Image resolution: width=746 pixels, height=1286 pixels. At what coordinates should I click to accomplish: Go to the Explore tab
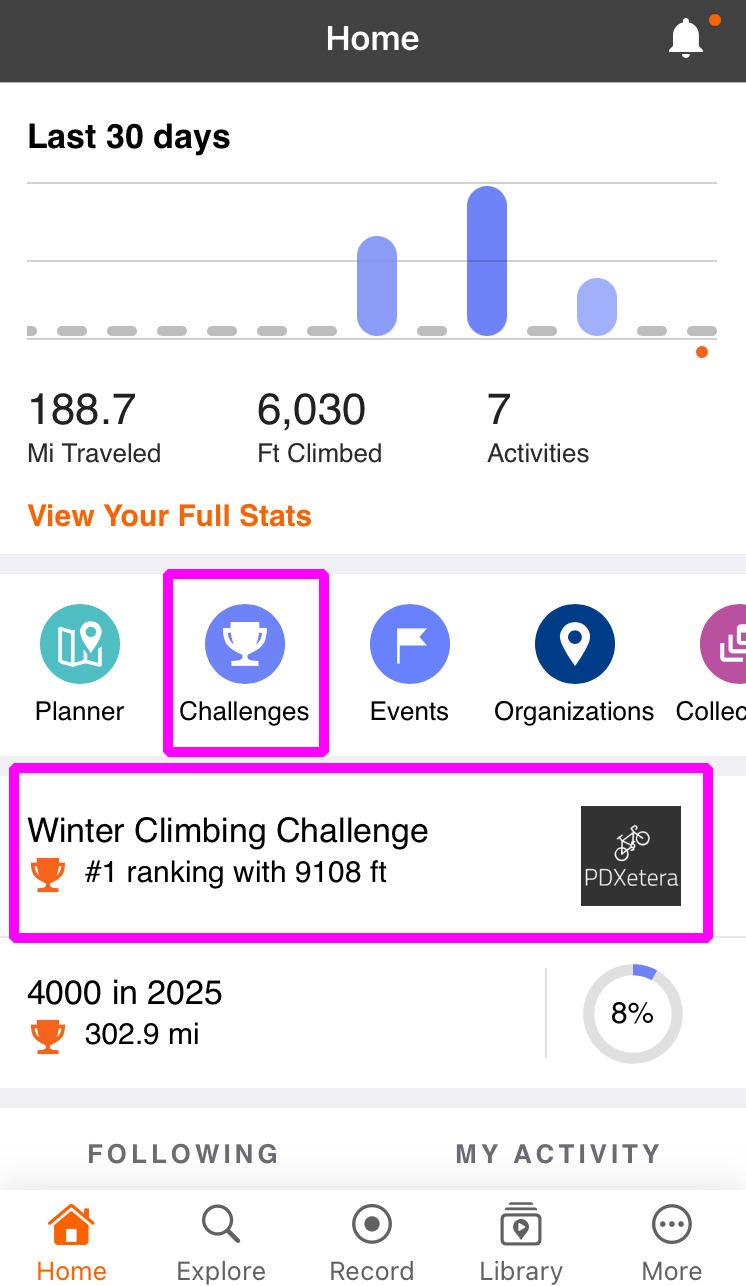pos(221,1243)
